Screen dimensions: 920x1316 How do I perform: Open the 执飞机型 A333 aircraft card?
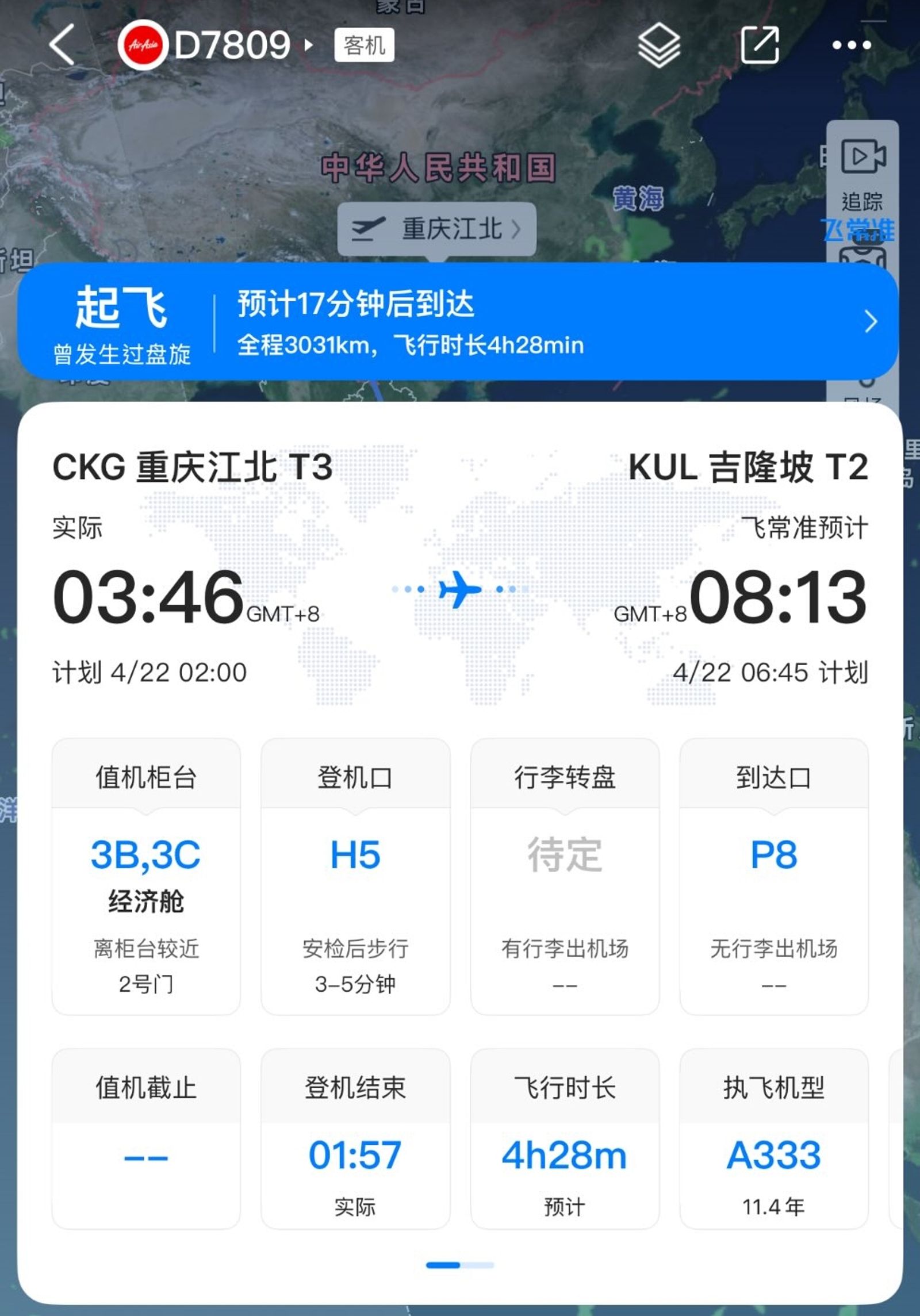click(774, 1138)
